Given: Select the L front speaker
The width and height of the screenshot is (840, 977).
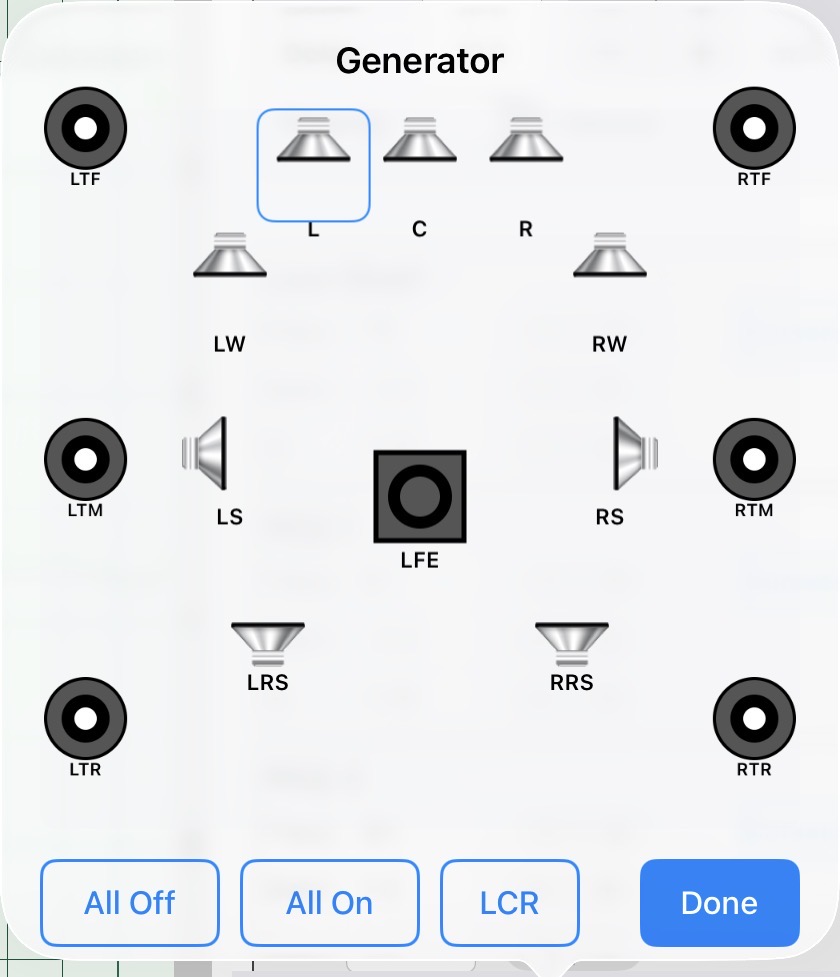Looking at the screenshot, I should (x=313, y=140).
